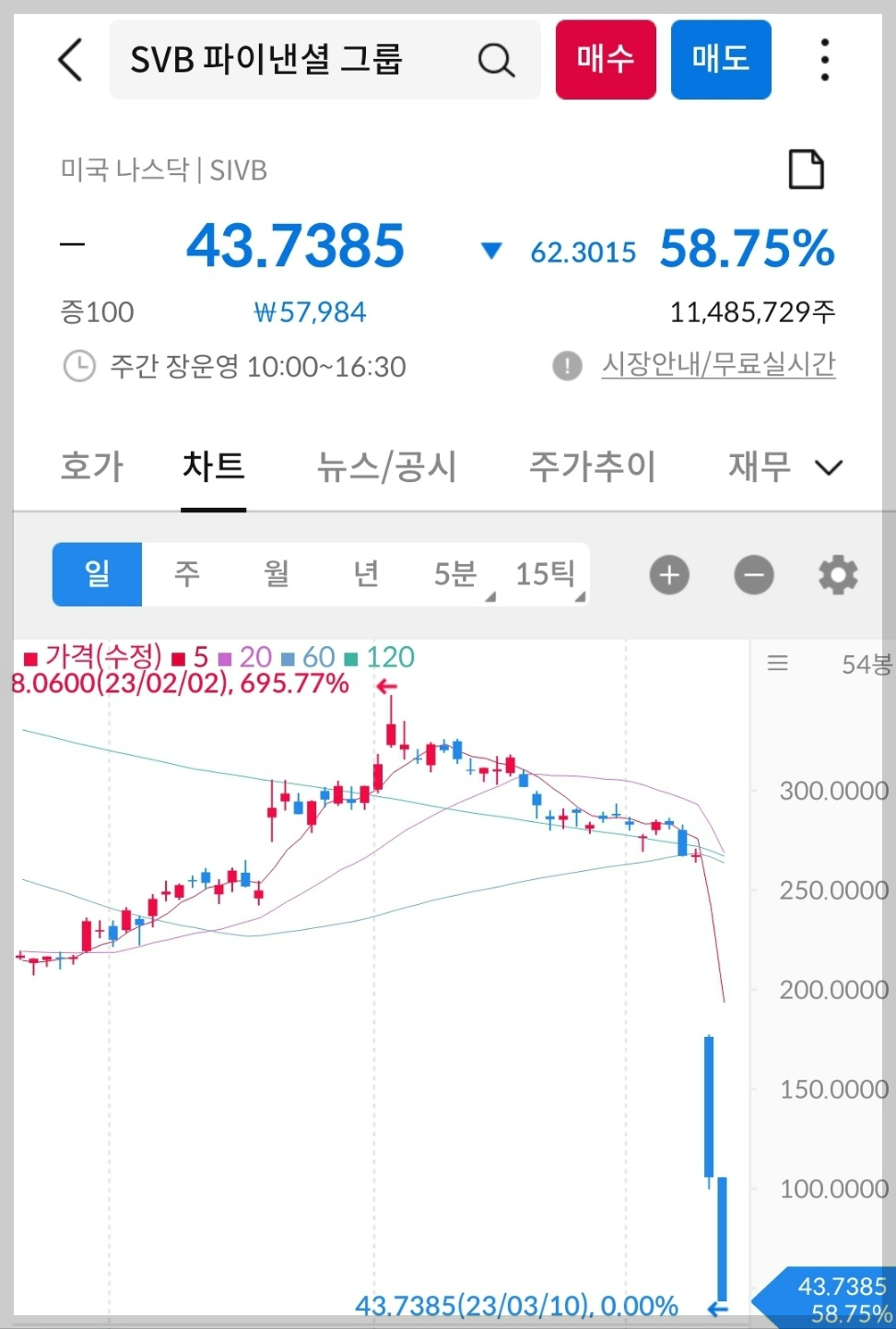Open stock search field SVB 파이낸셜 그룹
The width and height of the screenshot is (896, 1329).
[324, 60]
